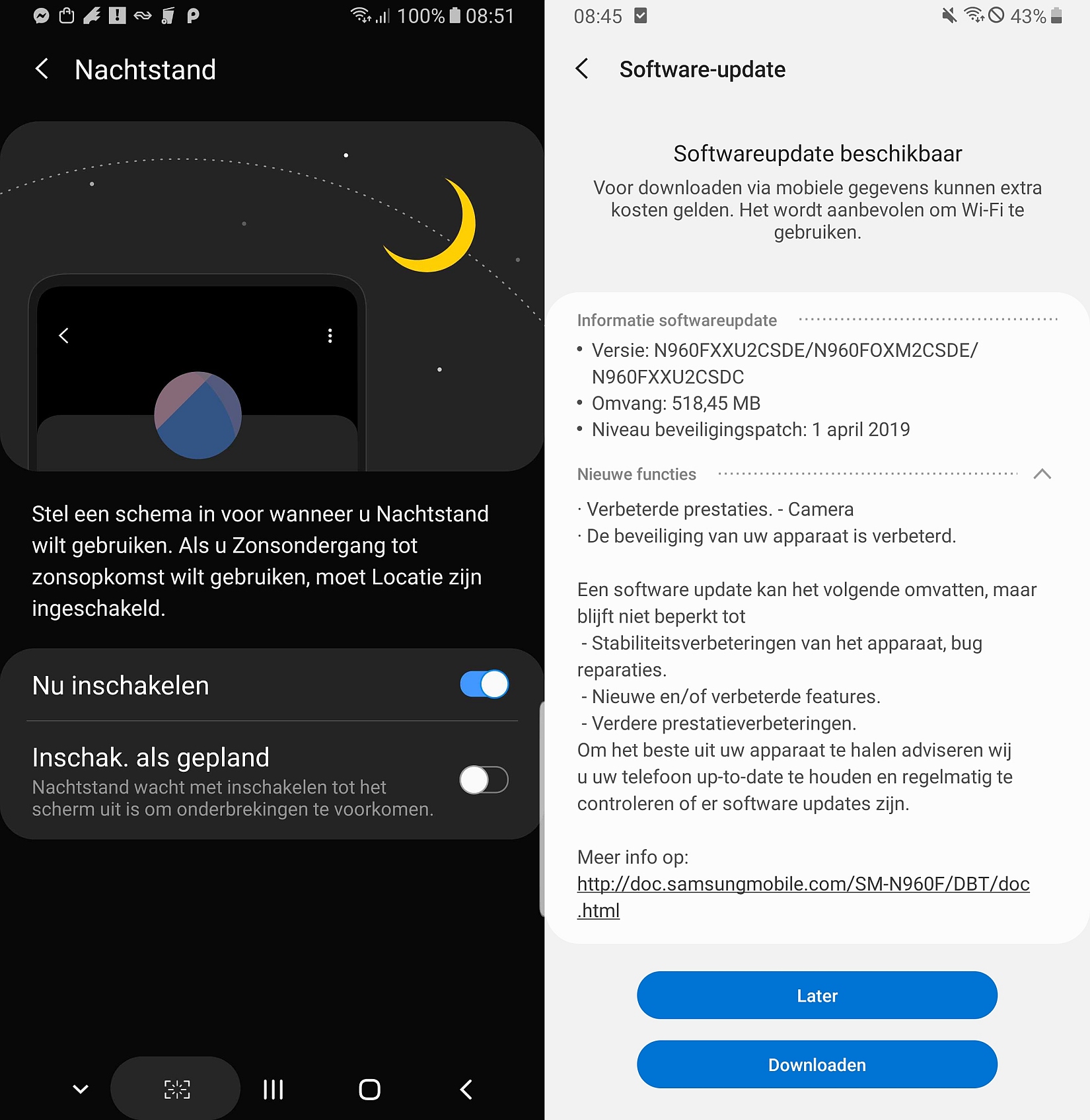The width and height of the screenshot is (1090, 1120).
Task: Choose Later to postpone the update
Action: [817, 995]
